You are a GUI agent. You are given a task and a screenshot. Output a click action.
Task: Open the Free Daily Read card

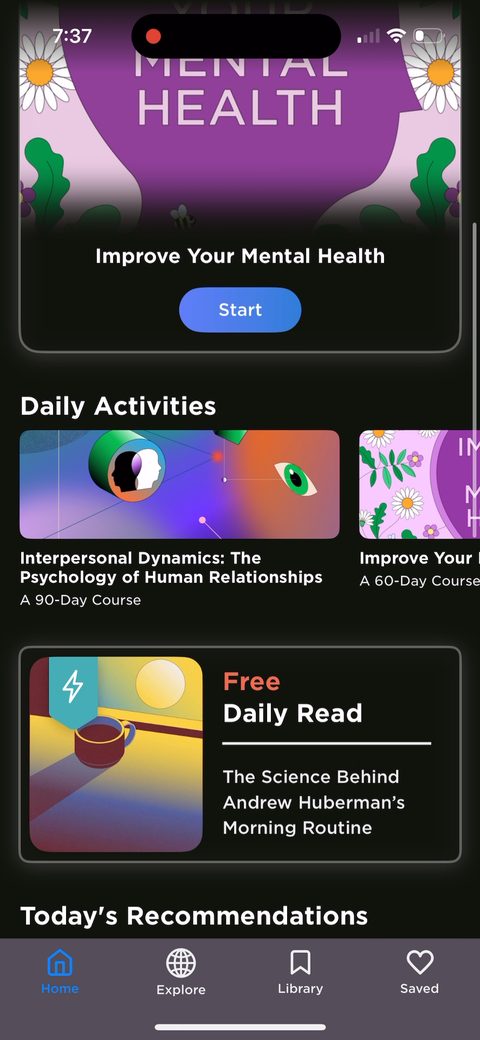click(240, 755)
